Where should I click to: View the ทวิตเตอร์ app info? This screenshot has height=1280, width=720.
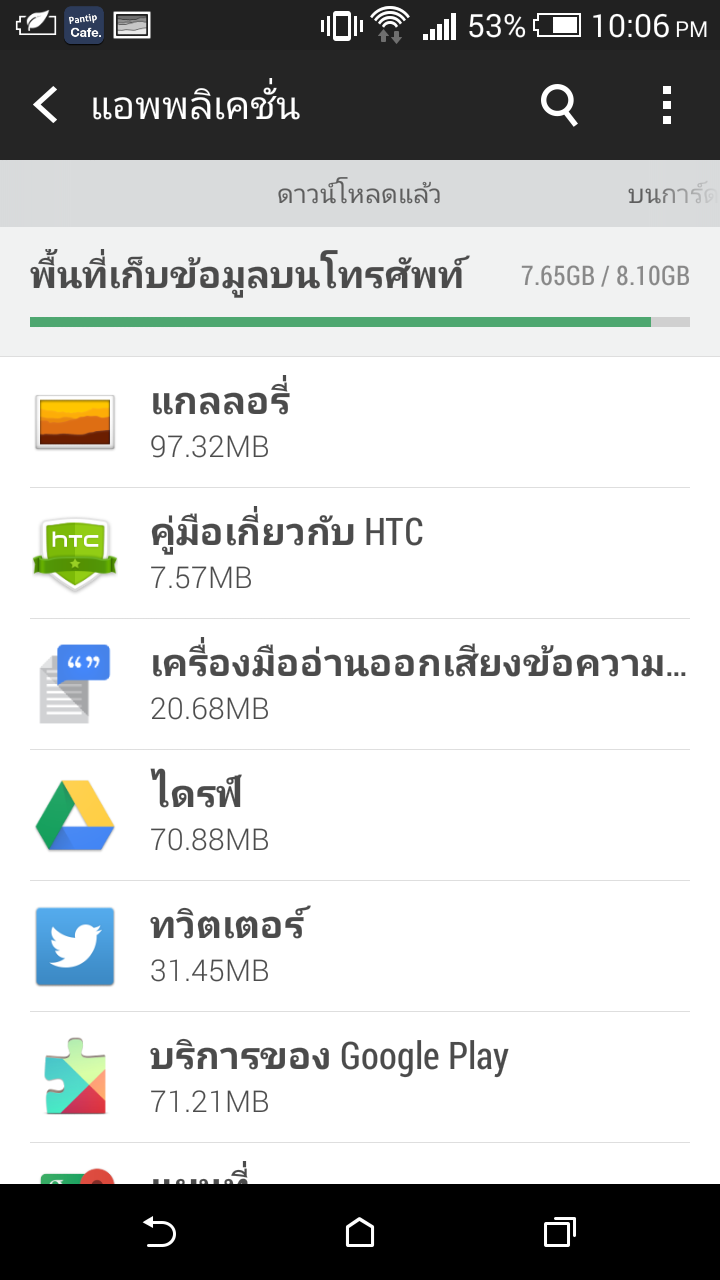click(x=360, y=946)
